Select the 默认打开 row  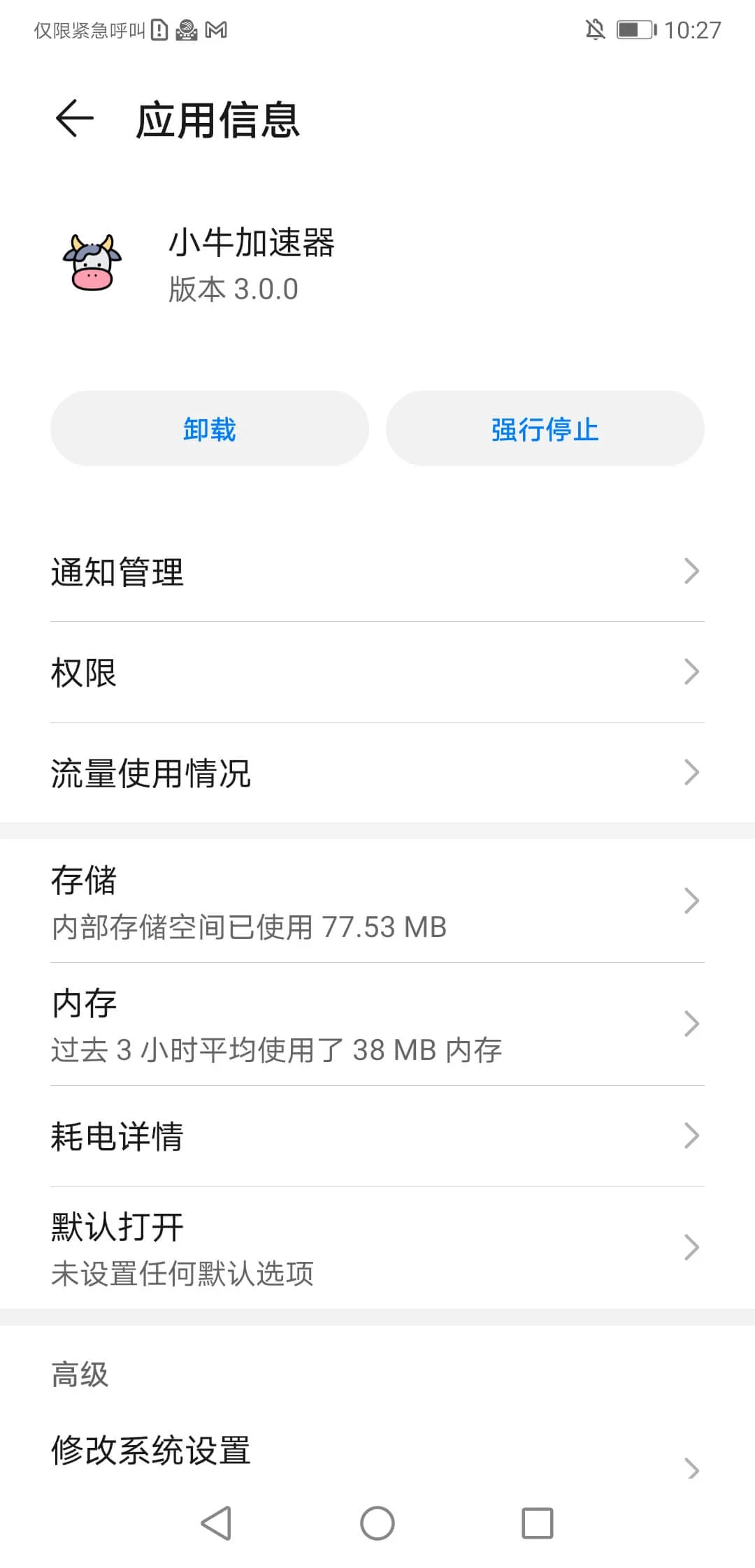click(x=377, y=1248)
